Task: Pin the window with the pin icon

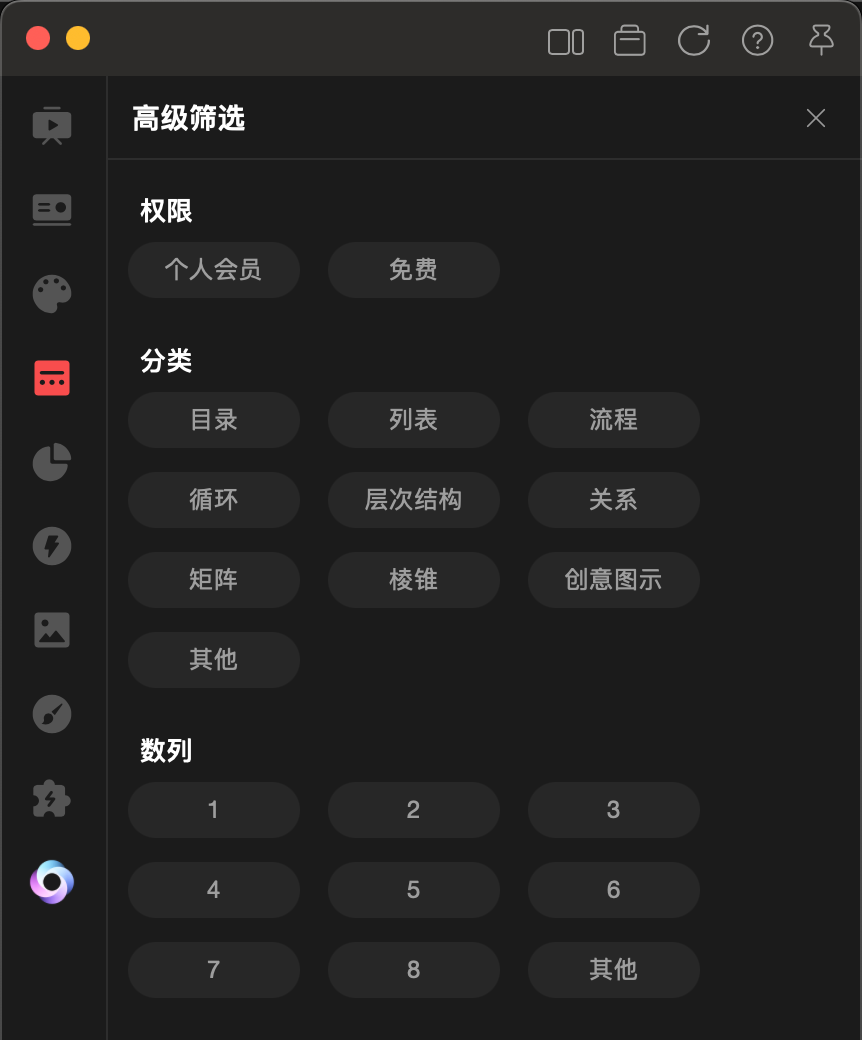Action: (x=821, y=41)
